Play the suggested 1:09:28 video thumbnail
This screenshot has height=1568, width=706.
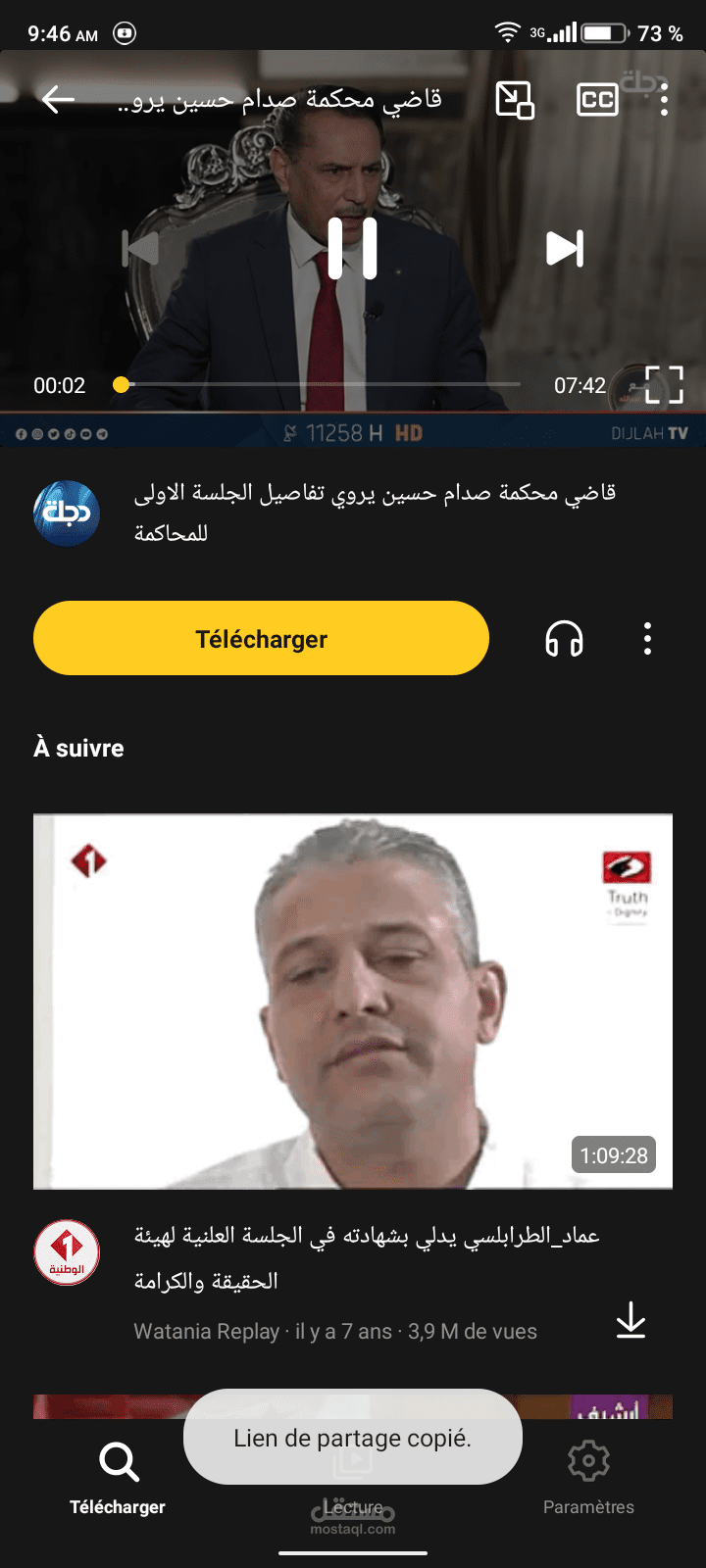(x=353, y=1002)
